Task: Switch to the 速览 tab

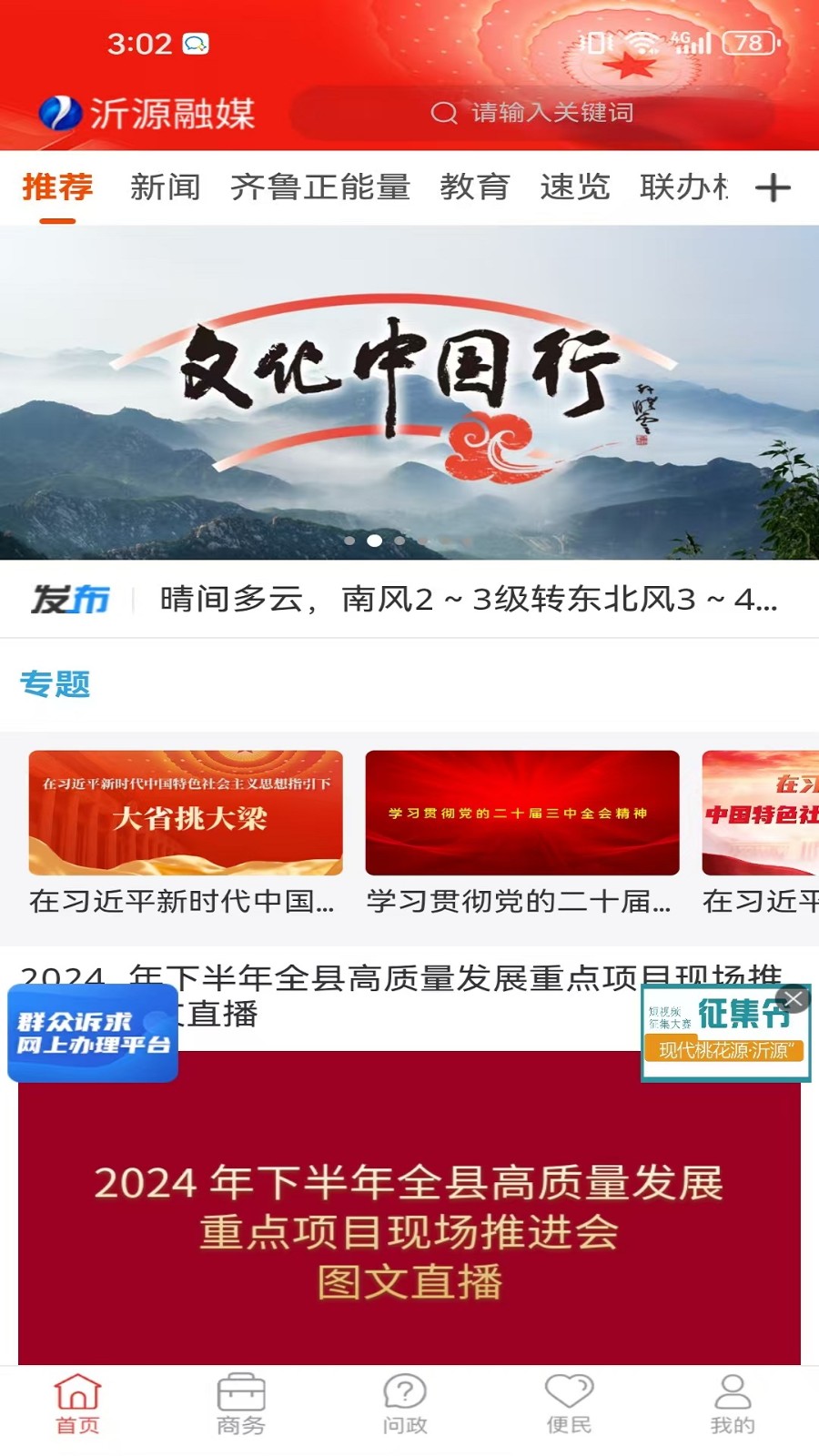Action: [574, 187]
